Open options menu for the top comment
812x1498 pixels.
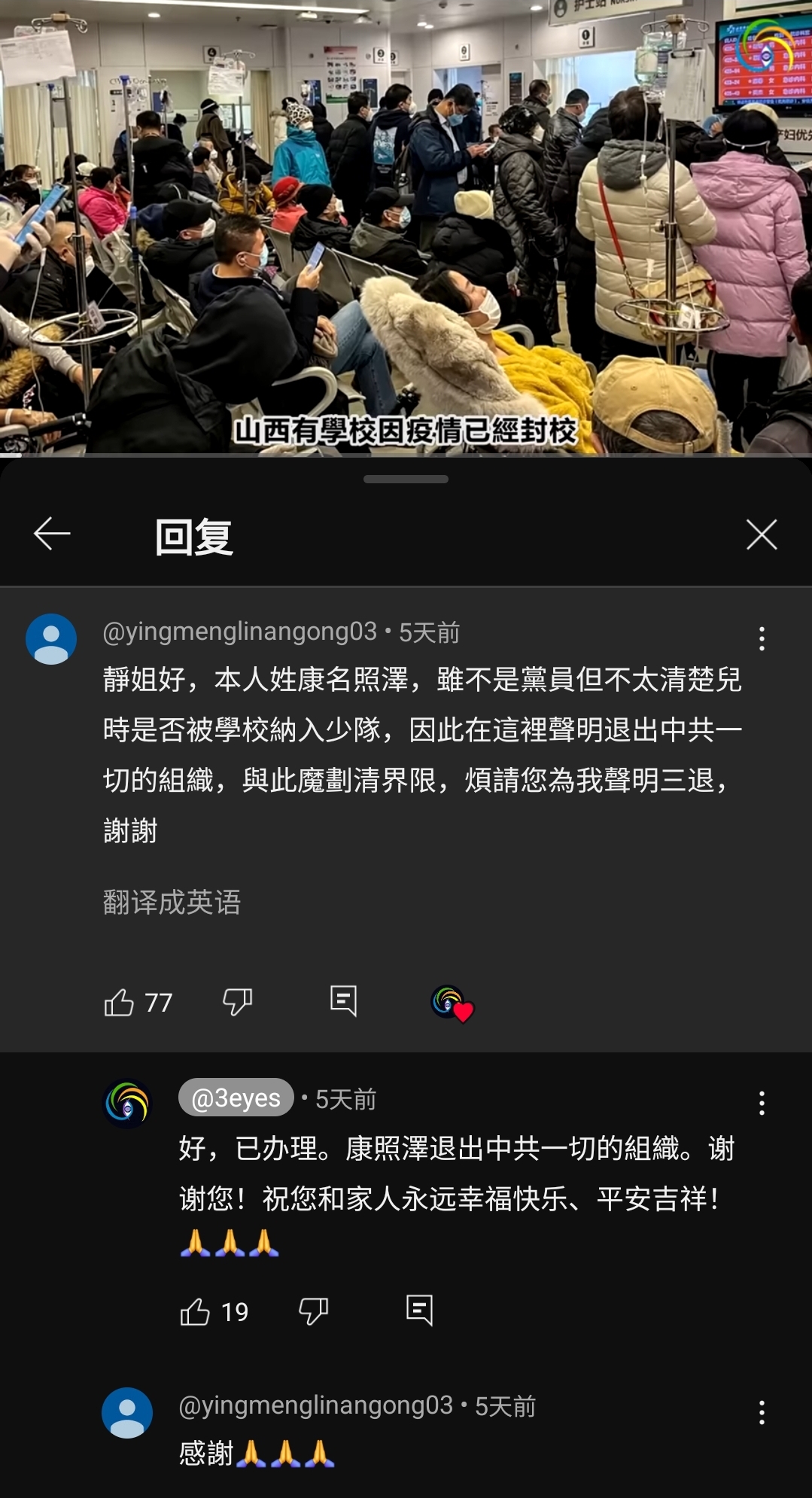(x=762, y=638)
